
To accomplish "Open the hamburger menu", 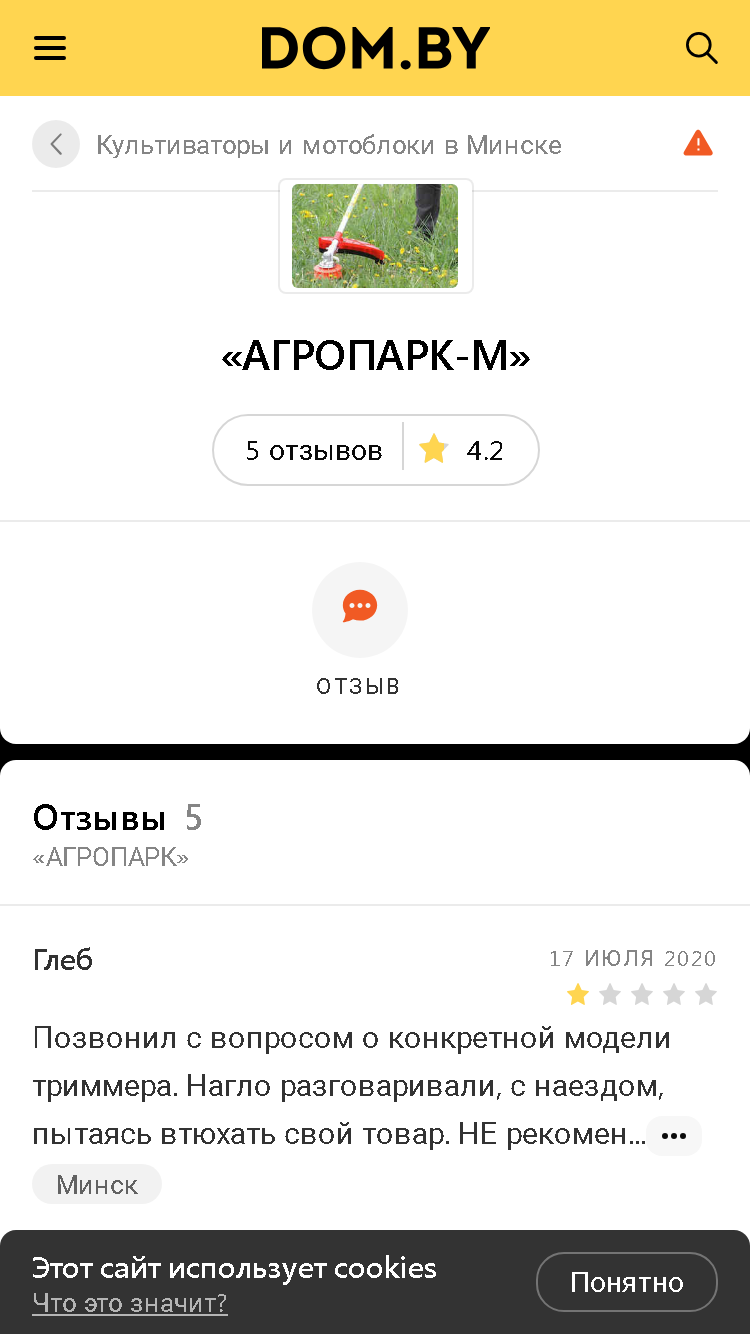I will tap(50, 48).
